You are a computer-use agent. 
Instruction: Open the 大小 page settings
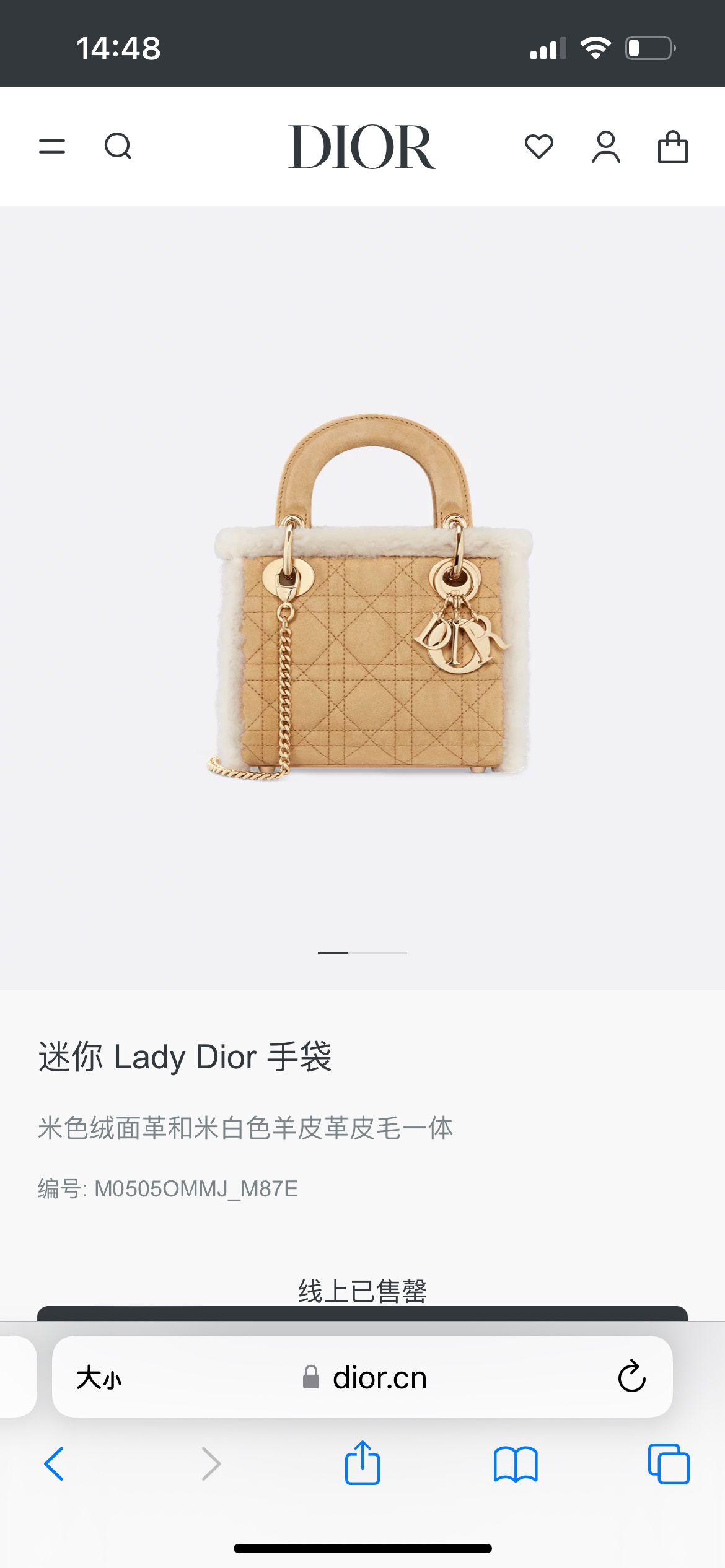pyautogui.click(x=99, y=1378)
